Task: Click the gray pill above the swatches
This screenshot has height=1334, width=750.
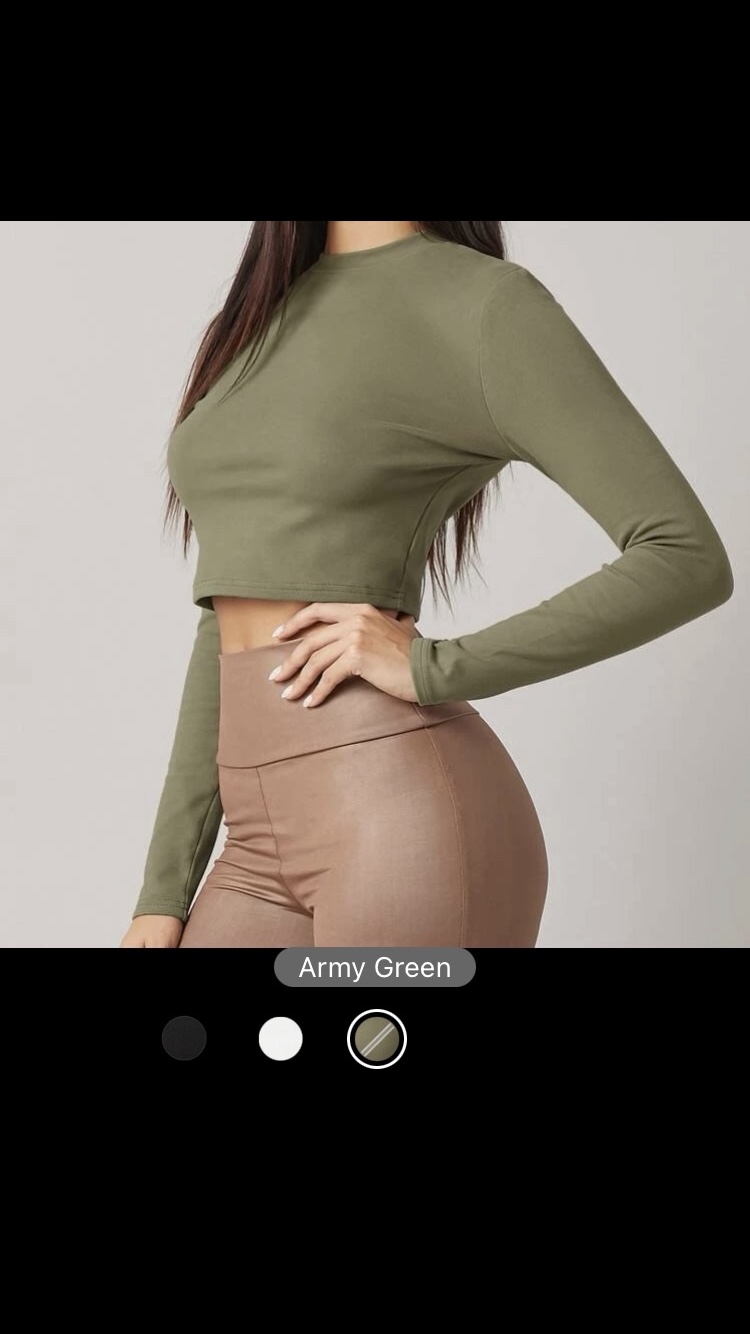Action: pos(374,967)
